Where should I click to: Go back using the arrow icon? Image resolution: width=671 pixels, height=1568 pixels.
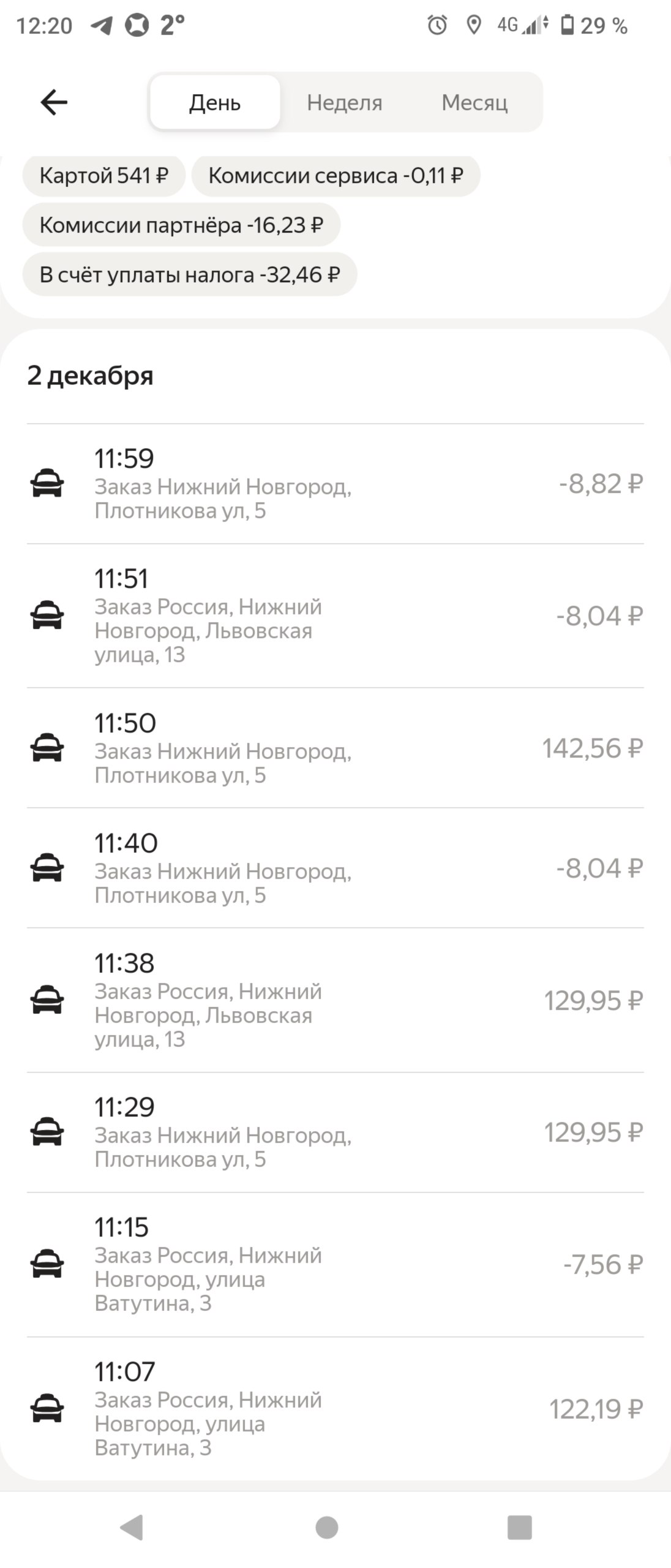(x=54, y=102)
